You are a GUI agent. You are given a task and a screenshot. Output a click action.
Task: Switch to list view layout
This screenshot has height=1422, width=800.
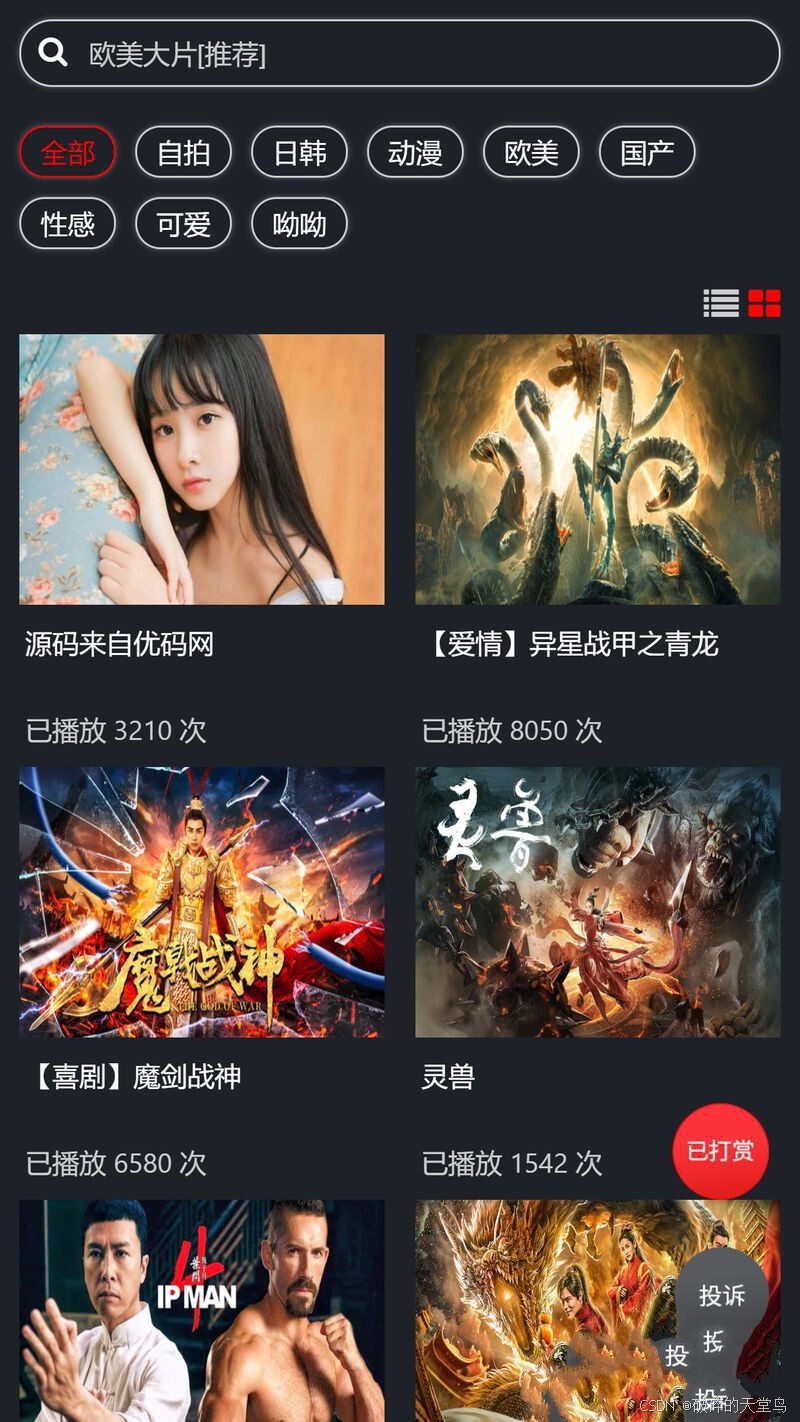tap(721, 303)
